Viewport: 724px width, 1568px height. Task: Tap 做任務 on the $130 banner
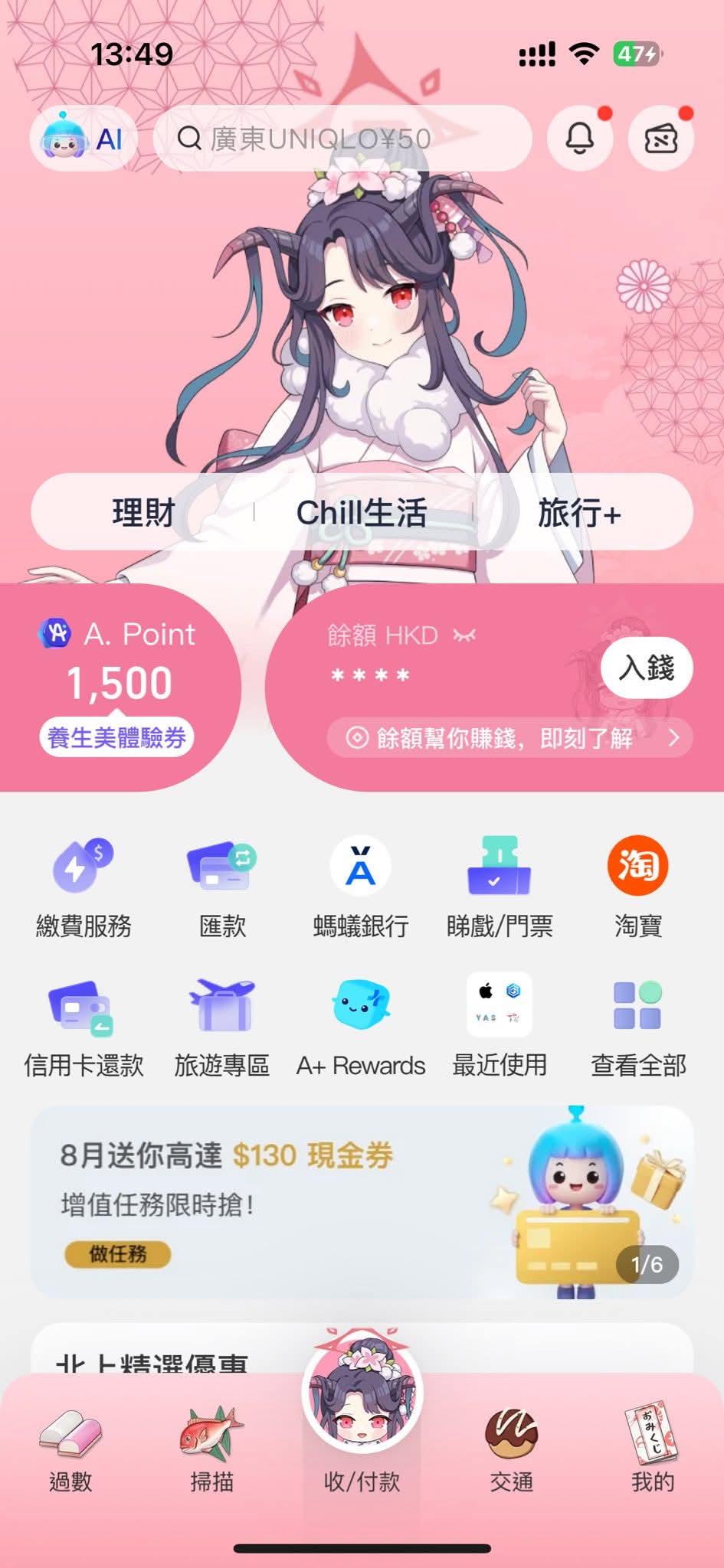coord(117,1254)
